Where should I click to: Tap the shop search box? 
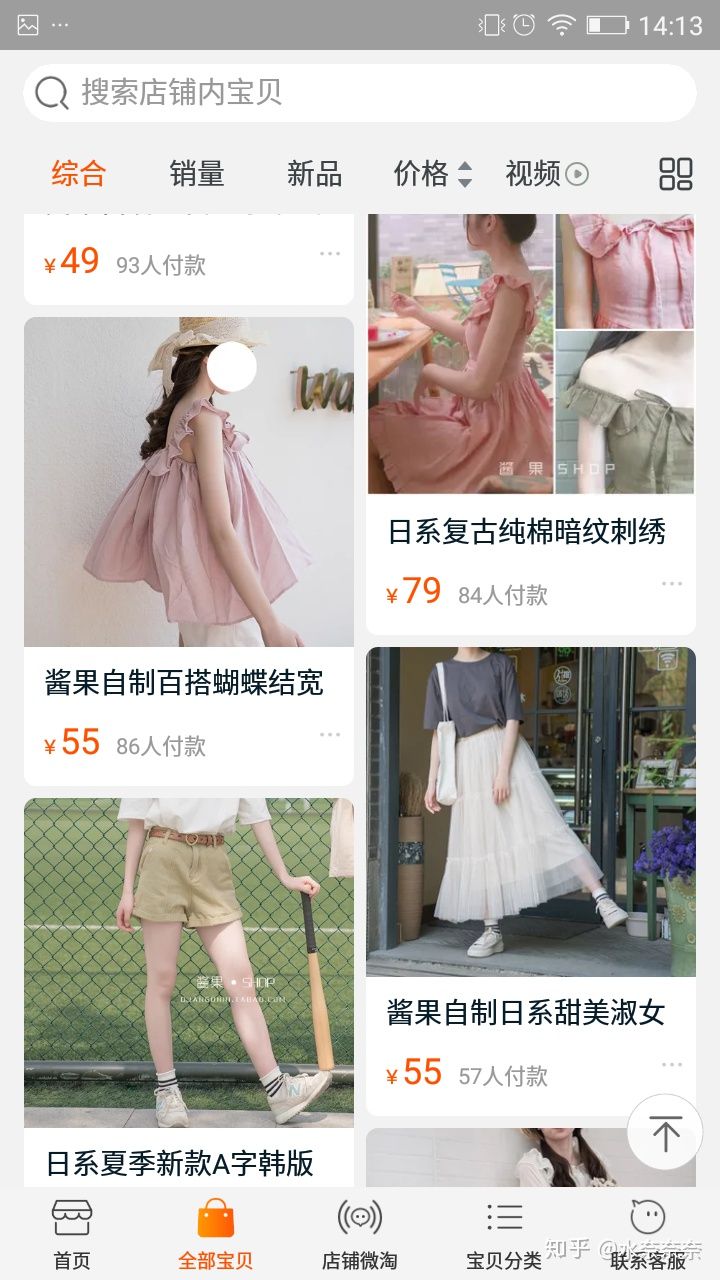pyautogui.click(x=360, y=93)
